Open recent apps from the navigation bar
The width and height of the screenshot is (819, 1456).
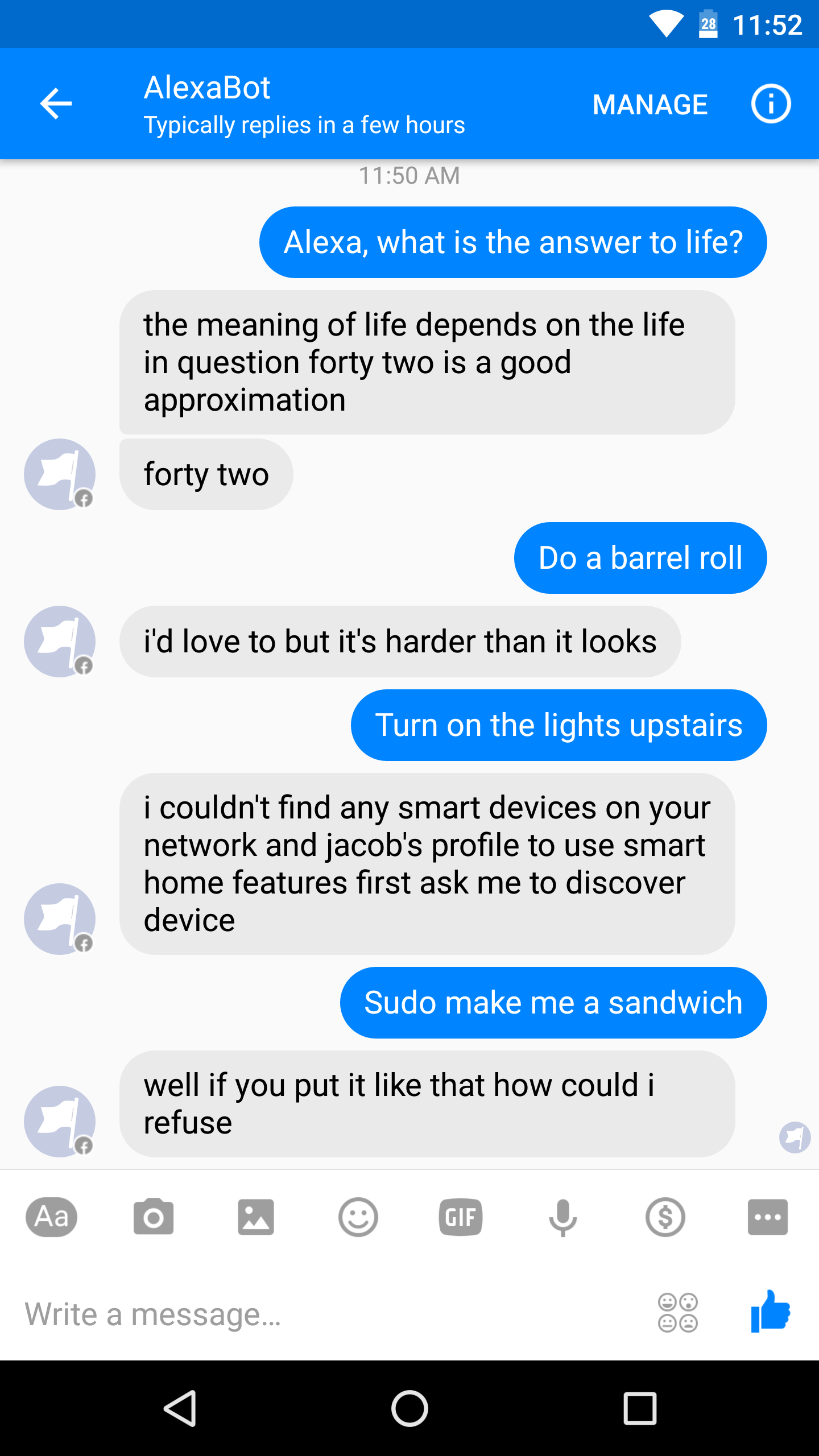coord(640,1408)
